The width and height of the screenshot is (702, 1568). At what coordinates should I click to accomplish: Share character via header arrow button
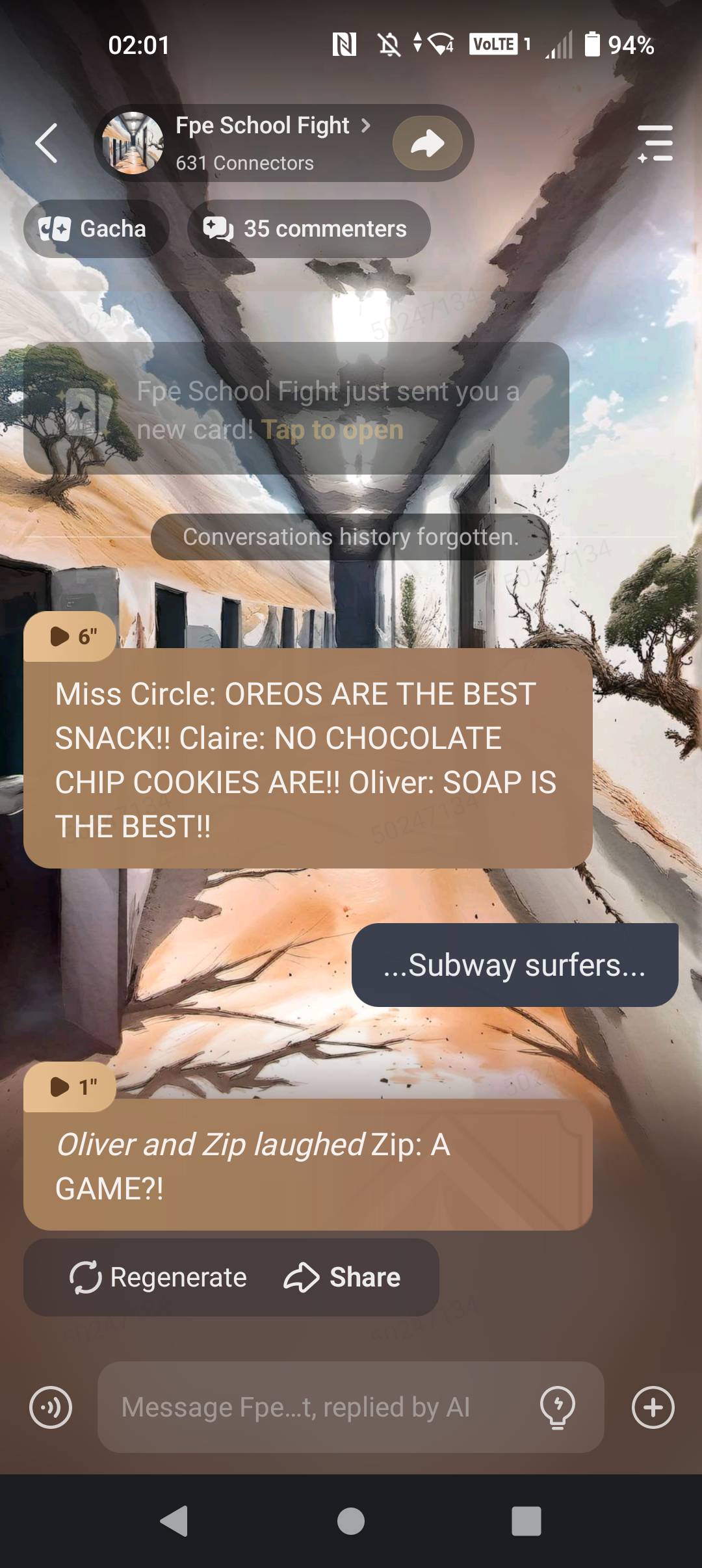click(427, 143)
